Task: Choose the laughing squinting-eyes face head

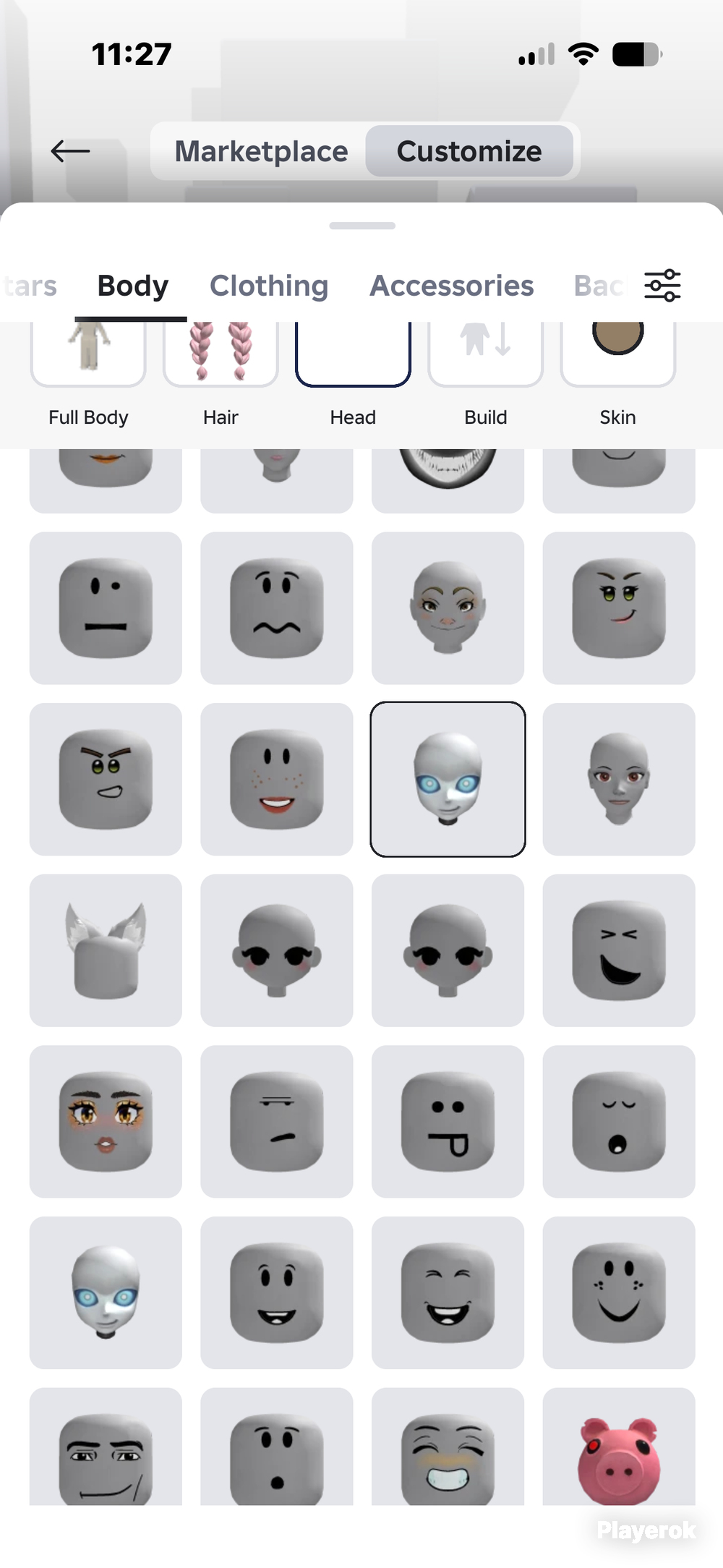Action: [619, 950]
